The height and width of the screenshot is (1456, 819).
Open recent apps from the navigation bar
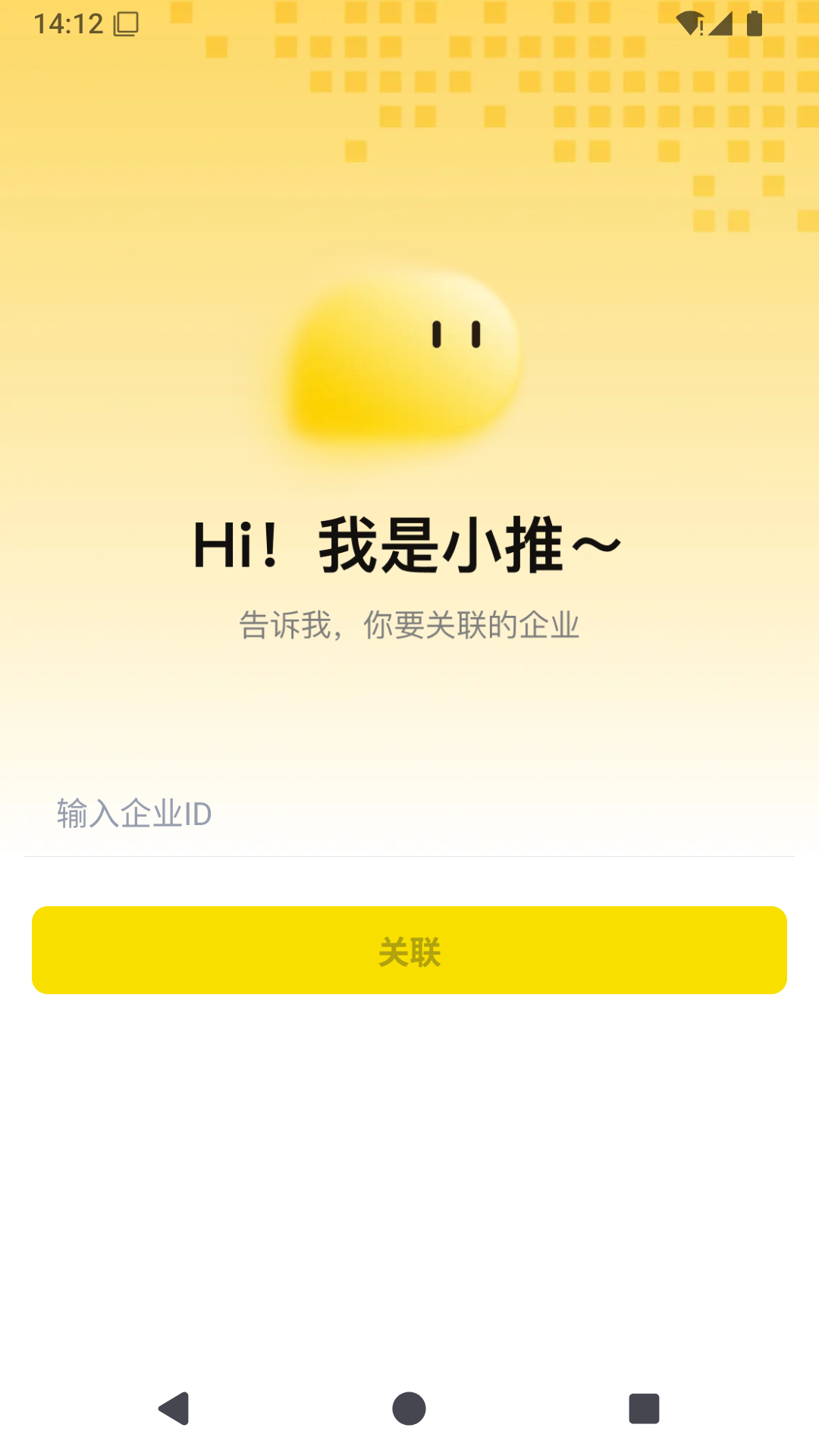pyautogui.click(x=644, y=1408)
